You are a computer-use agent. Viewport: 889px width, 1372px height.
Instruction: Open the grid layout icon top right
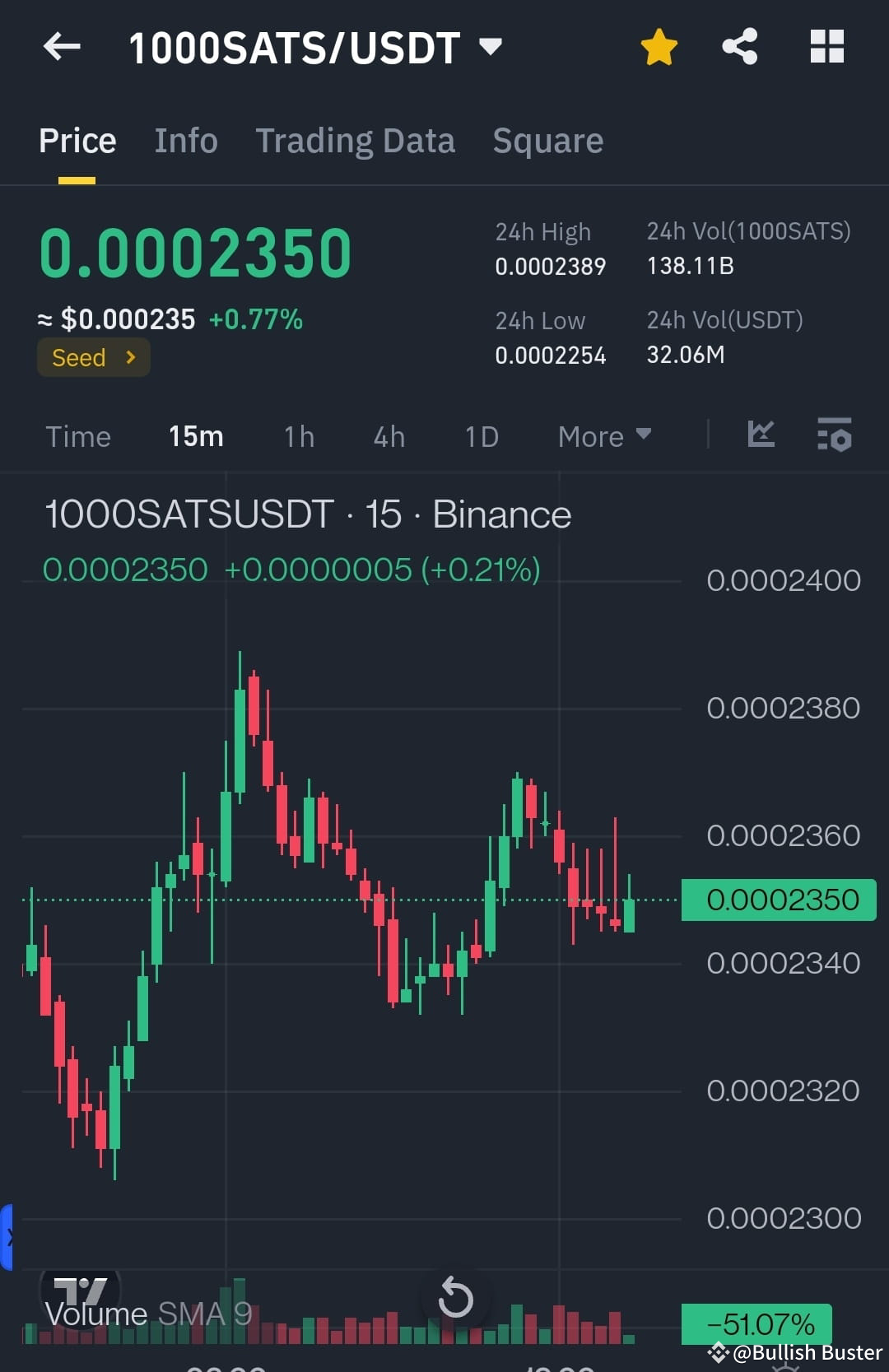pos(827,47)
